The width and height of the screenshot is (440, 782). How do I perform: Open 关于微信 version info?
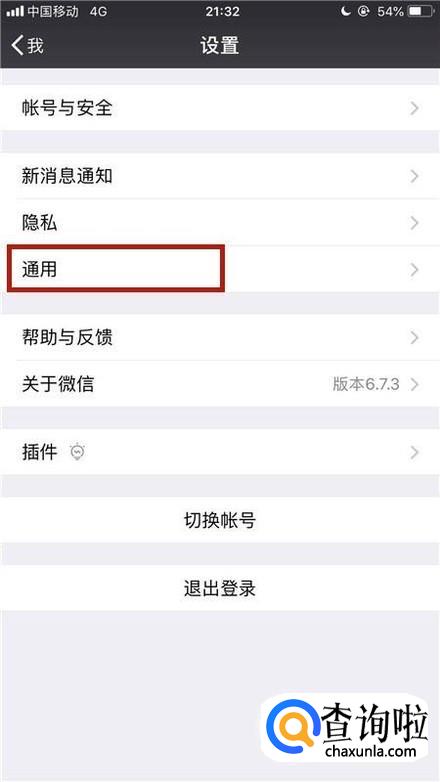pyautogui.click(x=220, y=384)
